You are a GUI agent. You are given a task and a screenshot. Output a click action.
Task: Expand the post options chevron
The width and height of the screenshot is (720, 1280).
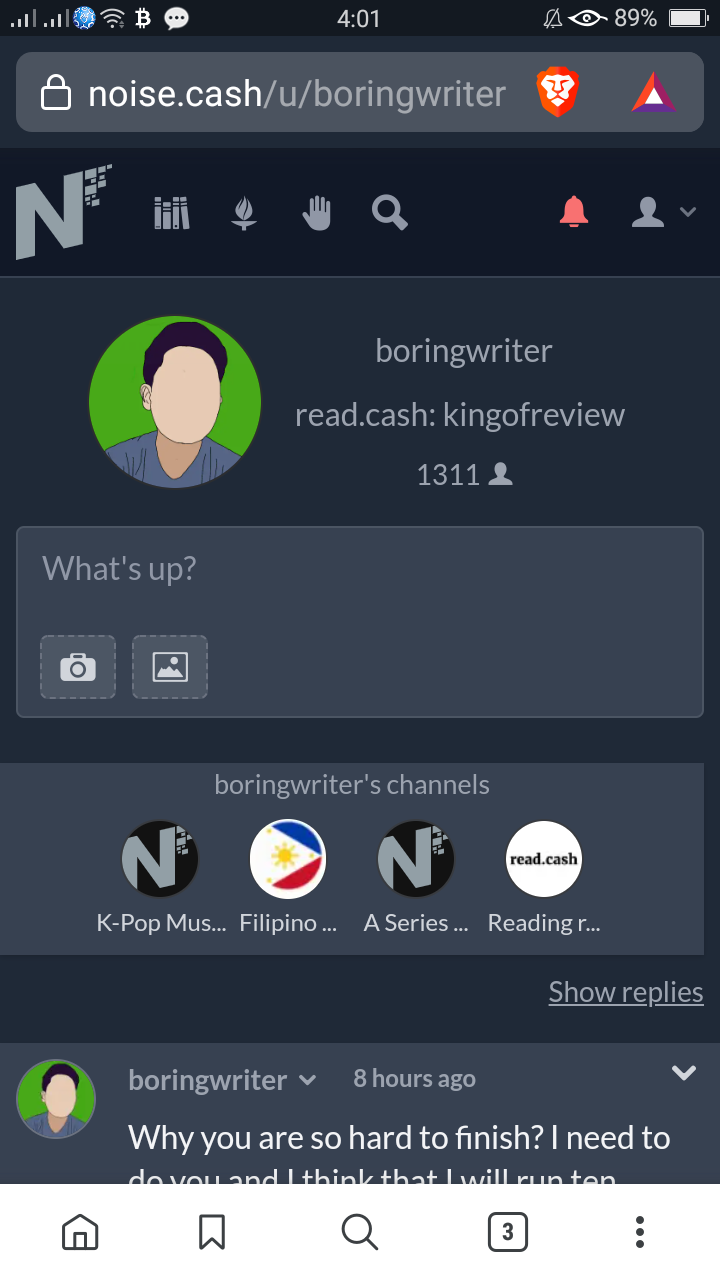tap(684, 1073)
